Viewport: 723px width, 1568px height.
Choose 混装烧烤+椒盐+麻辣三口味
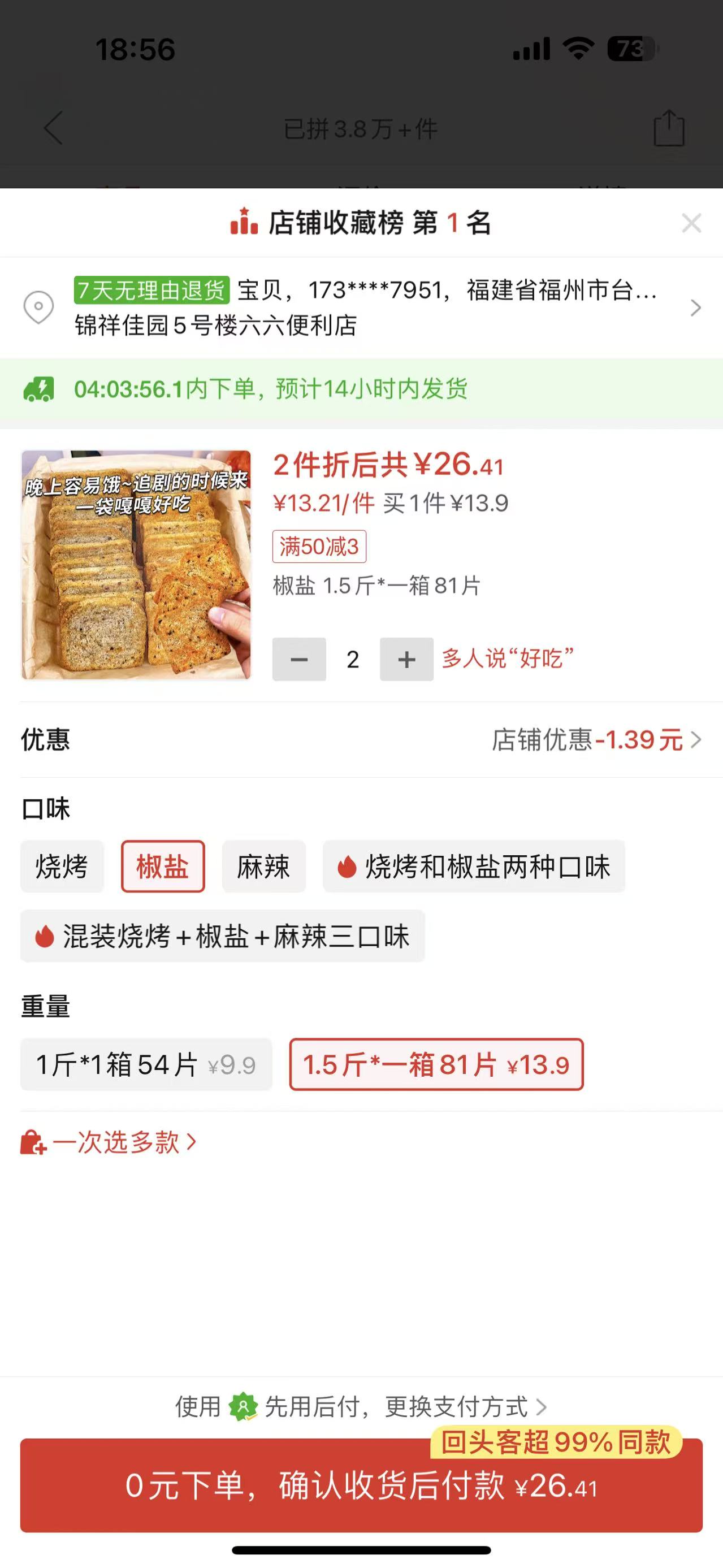point(222,936)
